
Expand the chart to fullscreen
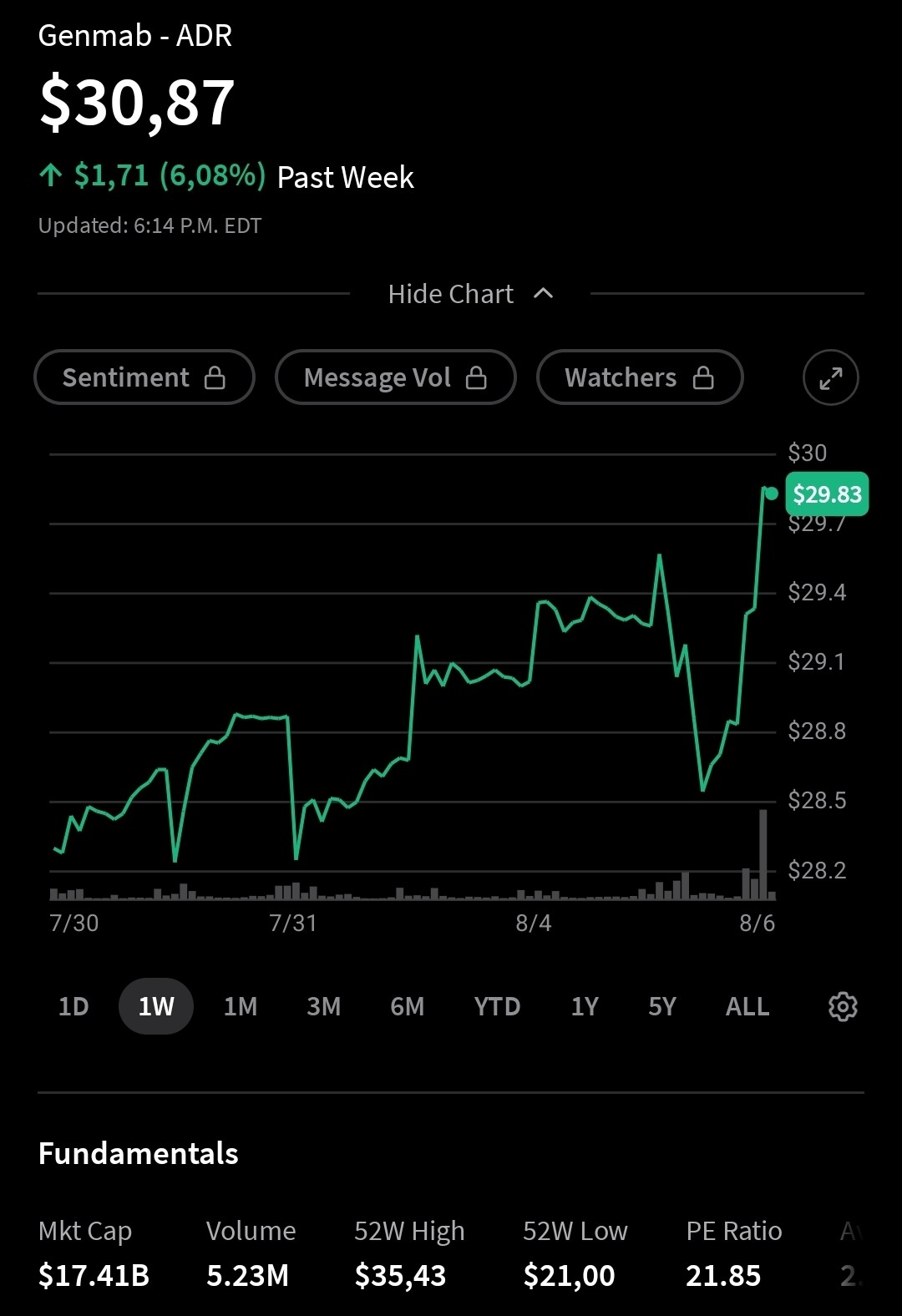(831, 377)
